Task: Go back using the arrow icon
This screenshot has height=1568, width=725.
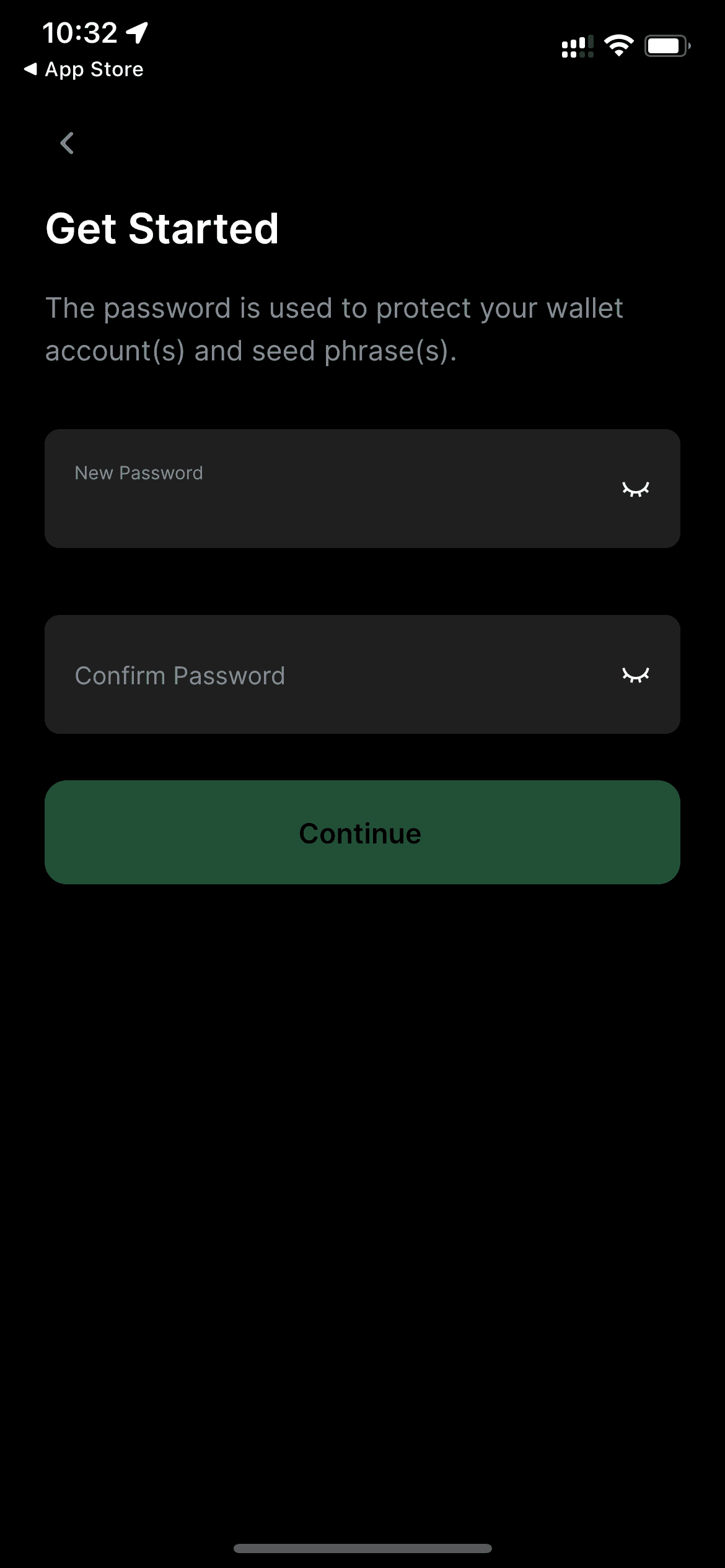Action: pyautogui.click(x=67, y=143)
